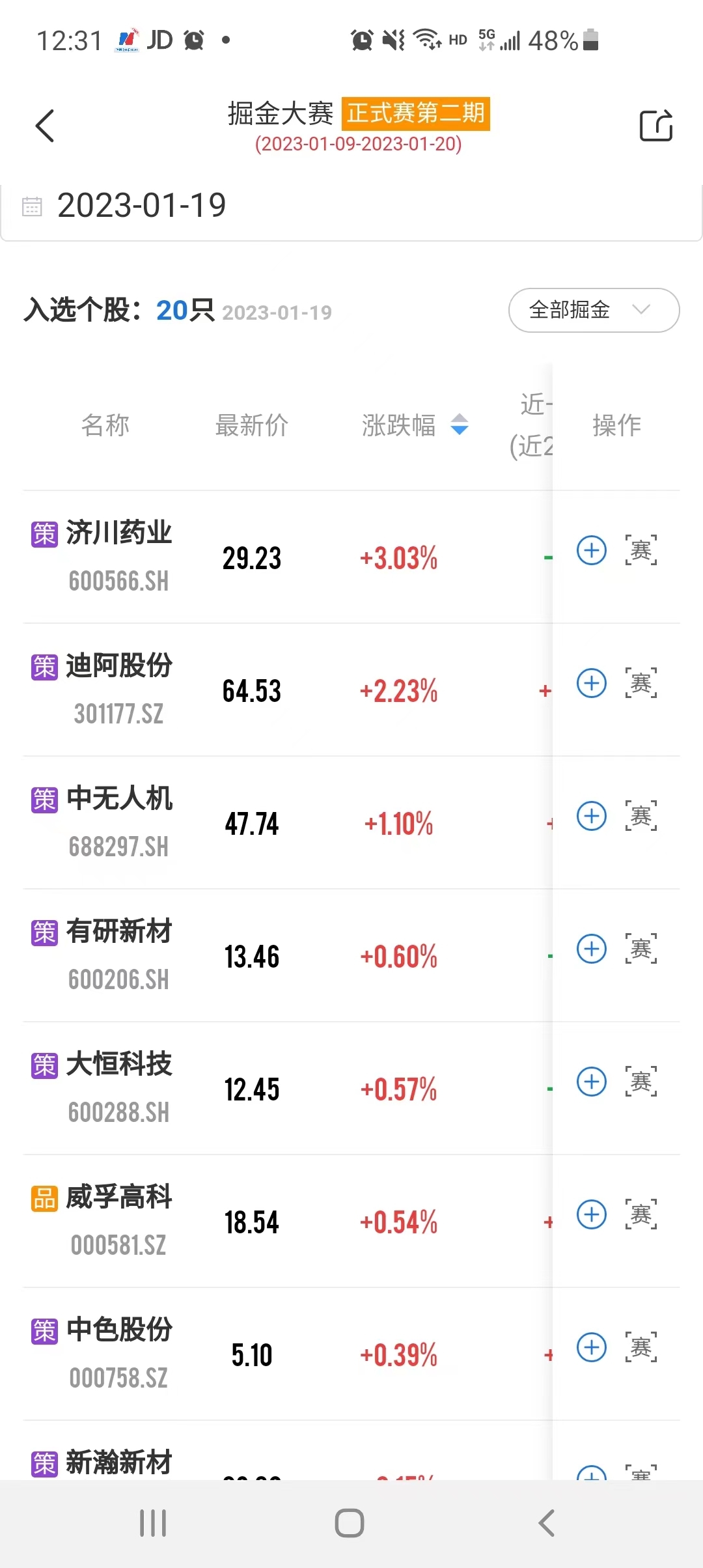Tap the 赛 icon for 济川药业
Image resolution: width=703 pixels, height=1568 pixels.
(x=641, y=550)
